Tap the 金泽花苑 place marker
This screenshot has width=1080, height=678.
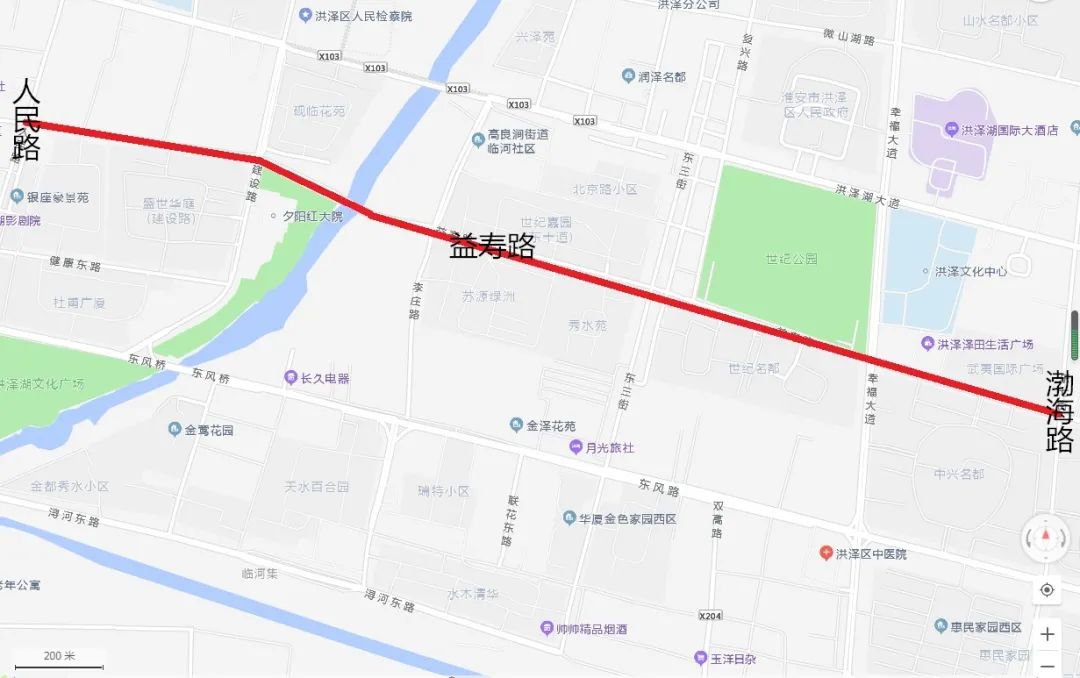tap(516, 425)
